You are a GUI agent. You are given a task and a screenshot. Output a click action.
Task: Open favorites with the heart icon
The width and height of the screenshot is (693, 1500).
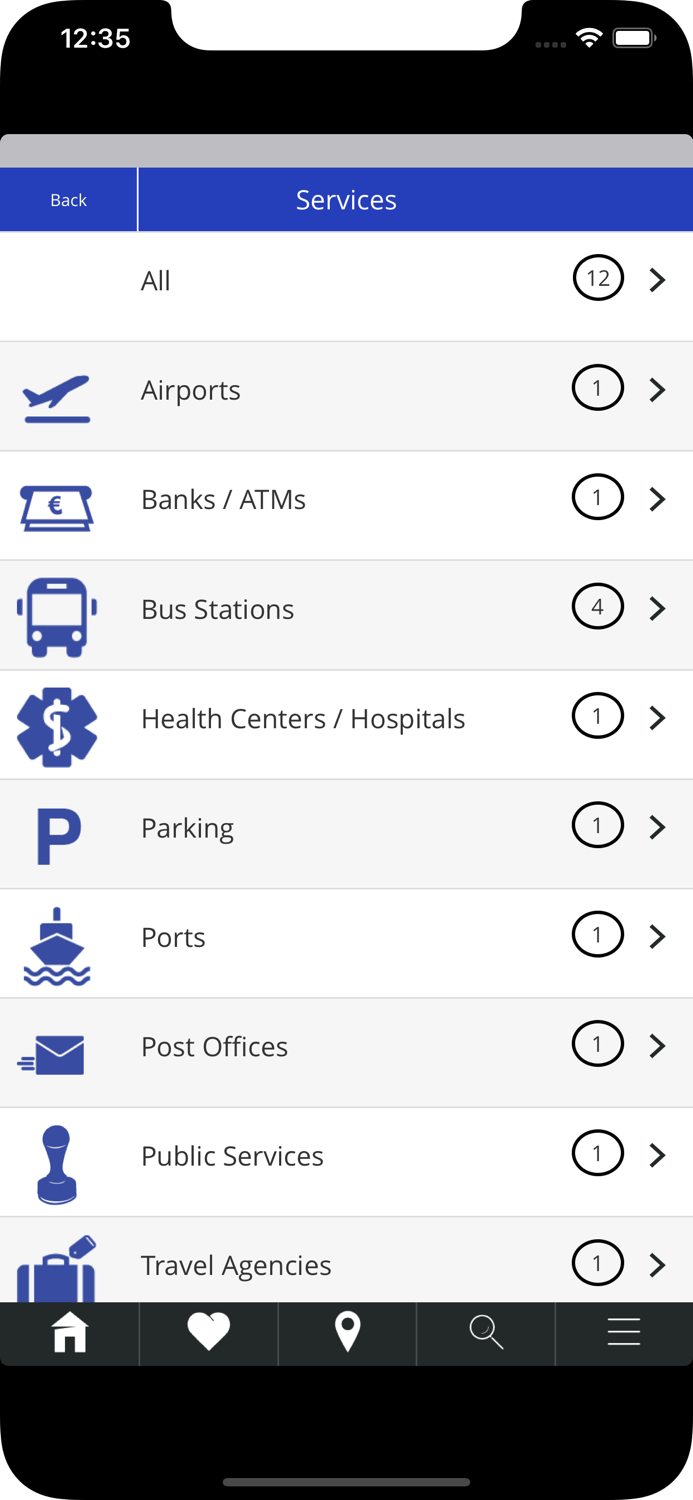[208, 1333]
